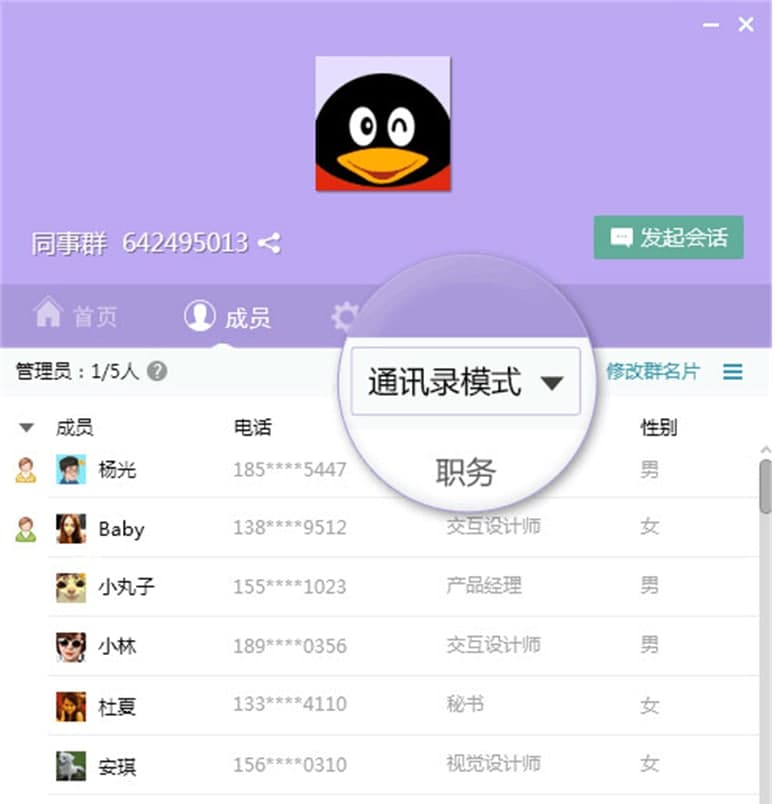Screen dimensions: 784x804
Task: Open member Baby's row
Action: pyautogui.click(x=121, y=529)
